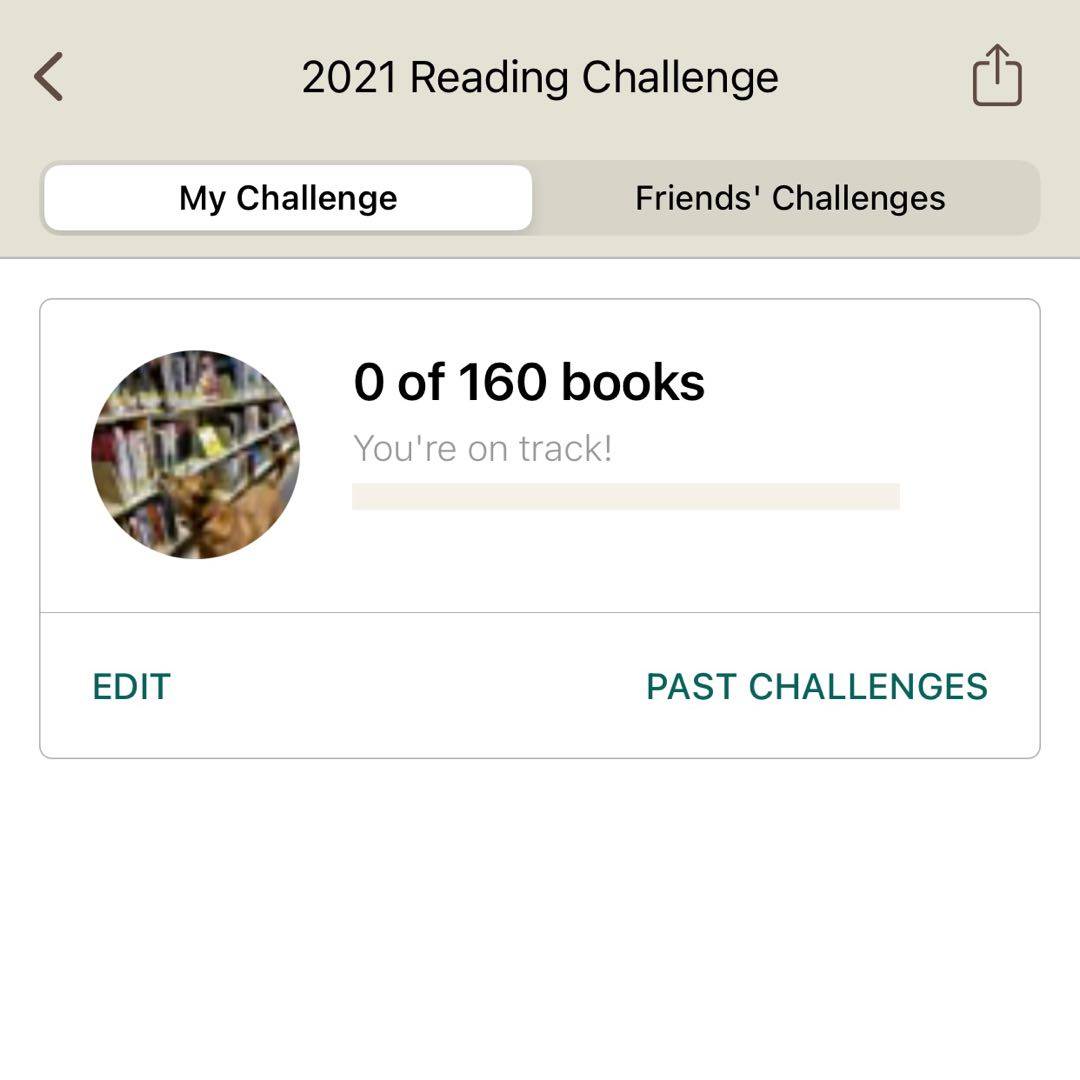Edit the reading challenge goal
This screenshot has width=1080, height=1080.
pos(131,687)
